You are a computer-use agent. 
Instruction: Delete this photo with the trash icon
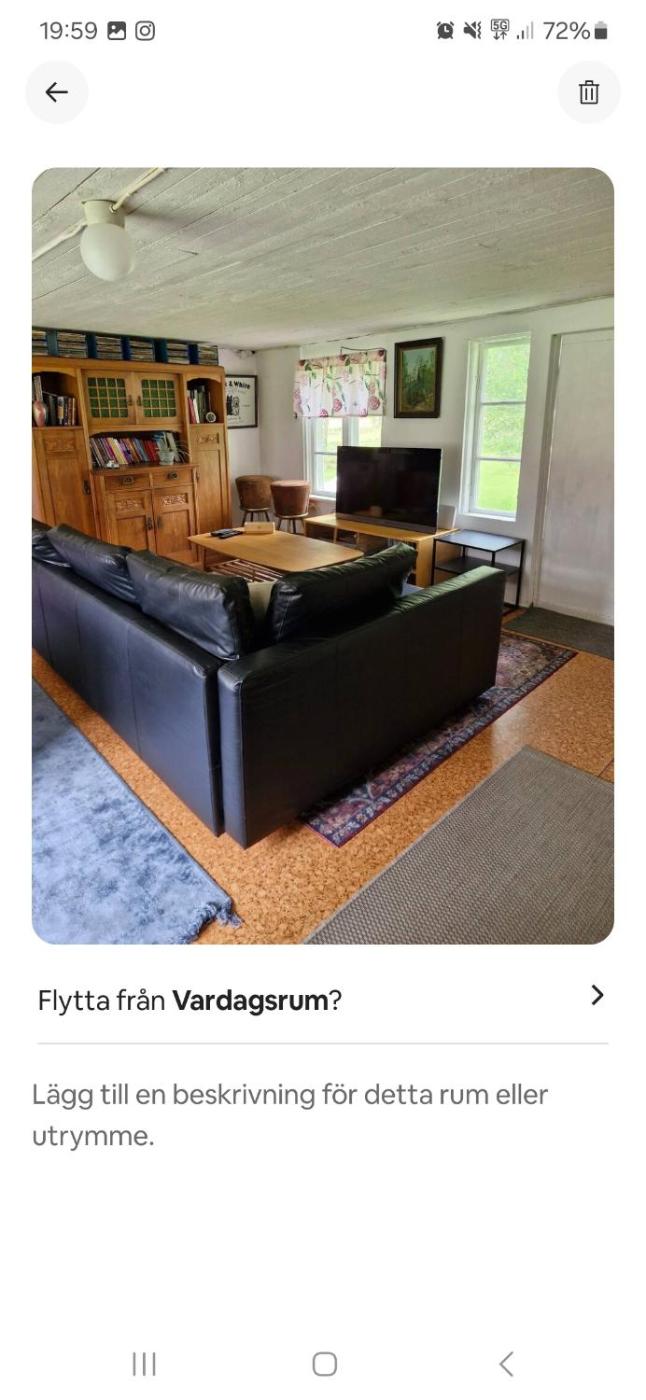589,92
